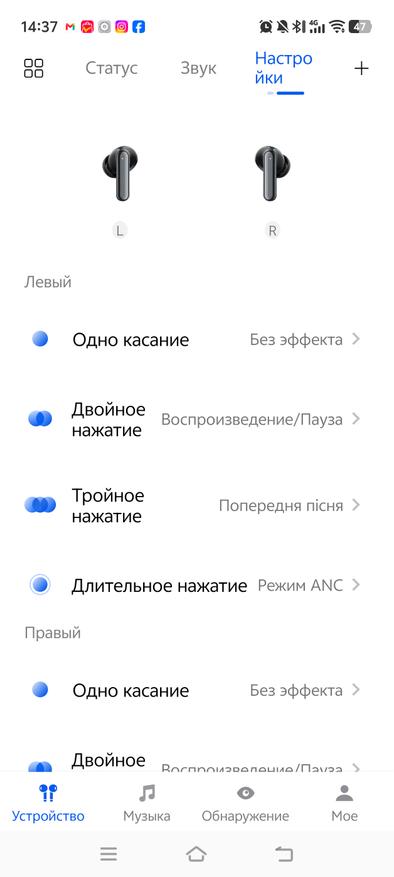Tap the system back button
Screen dimensions: 394x877
tap(284, 854)
